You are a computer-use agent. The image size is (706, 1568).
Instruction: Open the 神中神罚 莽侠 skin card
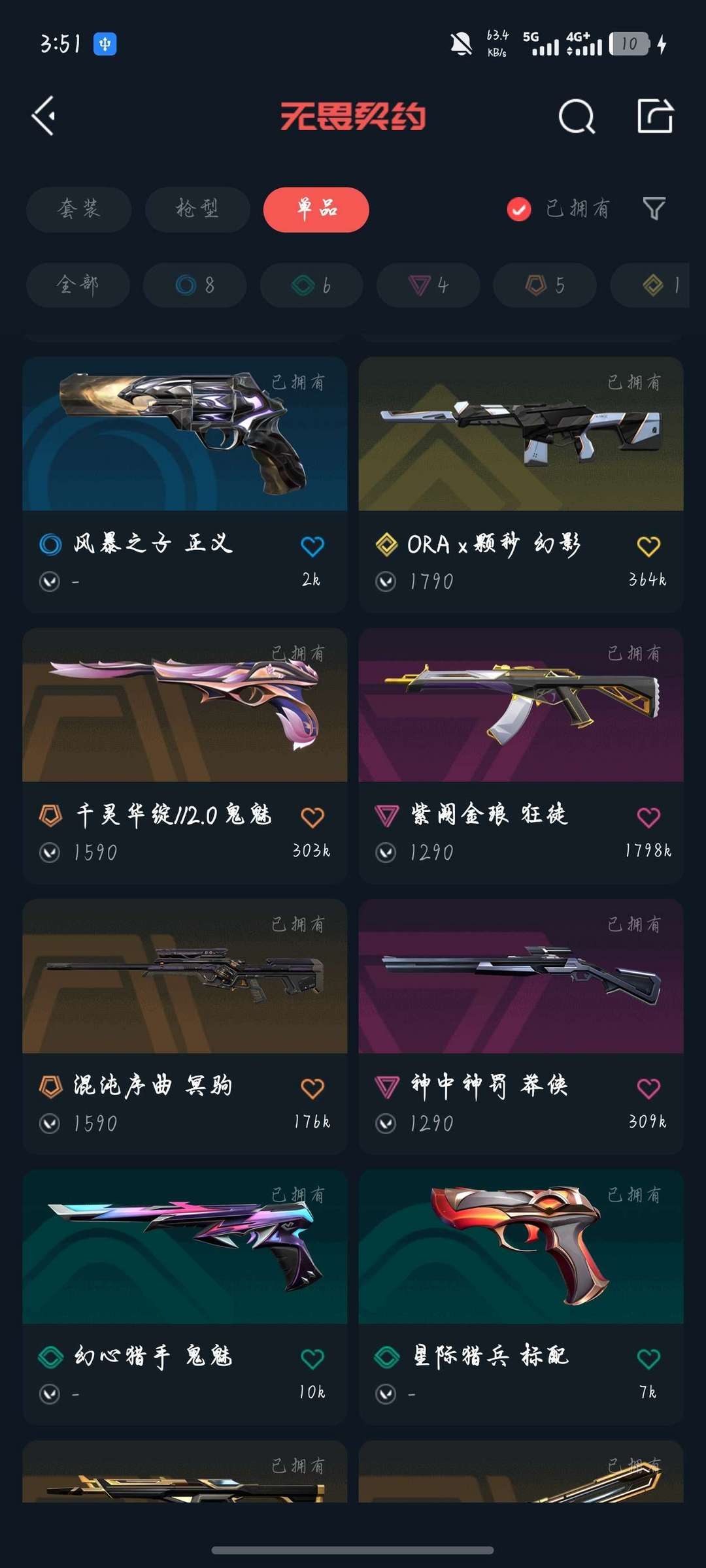pos(521,1026)
